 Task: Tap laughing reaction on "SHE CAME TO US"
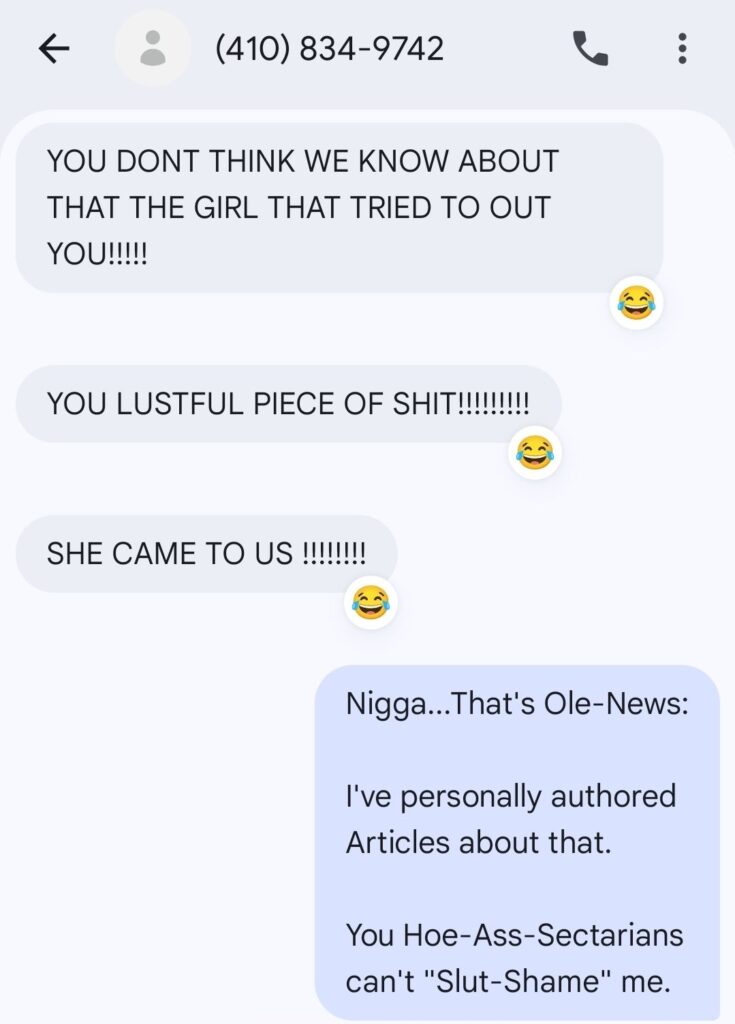pos(371,602)
